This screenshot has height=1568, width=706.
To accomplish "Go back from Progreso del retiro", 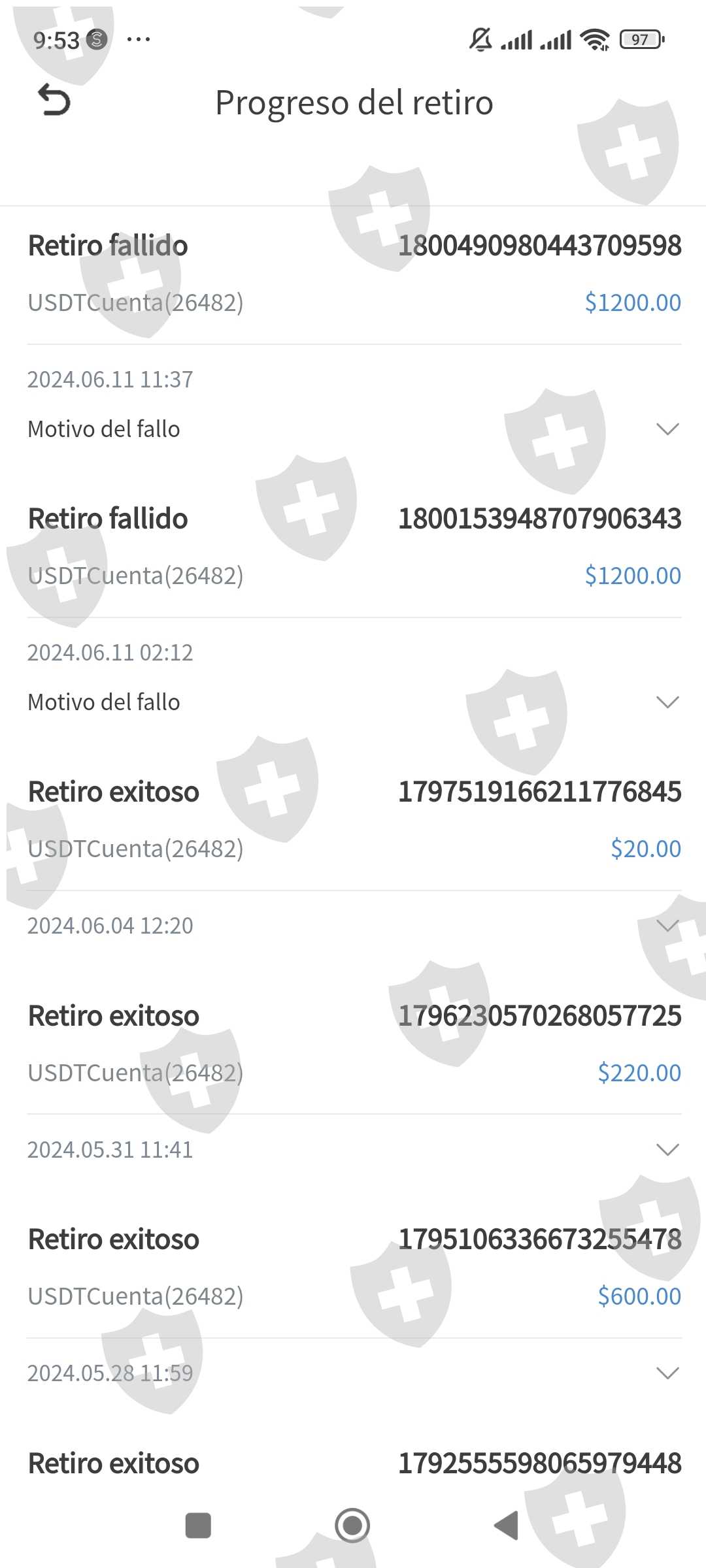I will 54,101.
